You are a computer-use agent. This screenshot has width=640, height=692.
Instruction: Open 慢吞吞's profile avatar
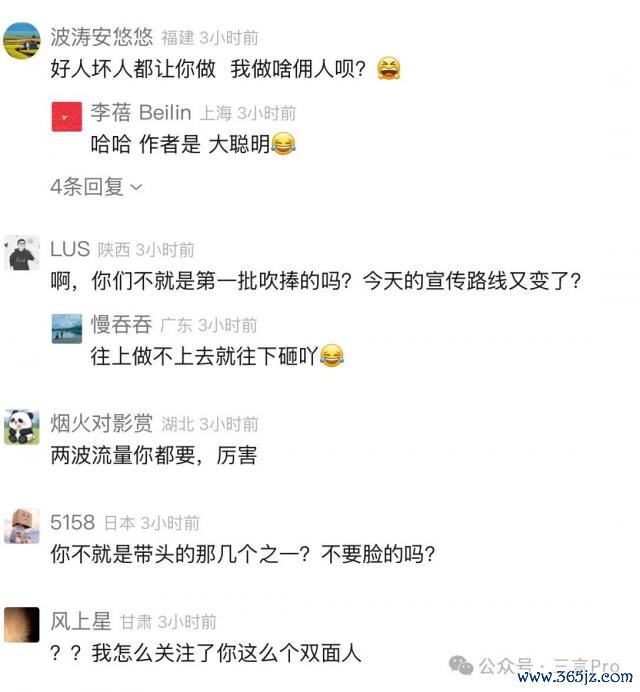point(67,328)
